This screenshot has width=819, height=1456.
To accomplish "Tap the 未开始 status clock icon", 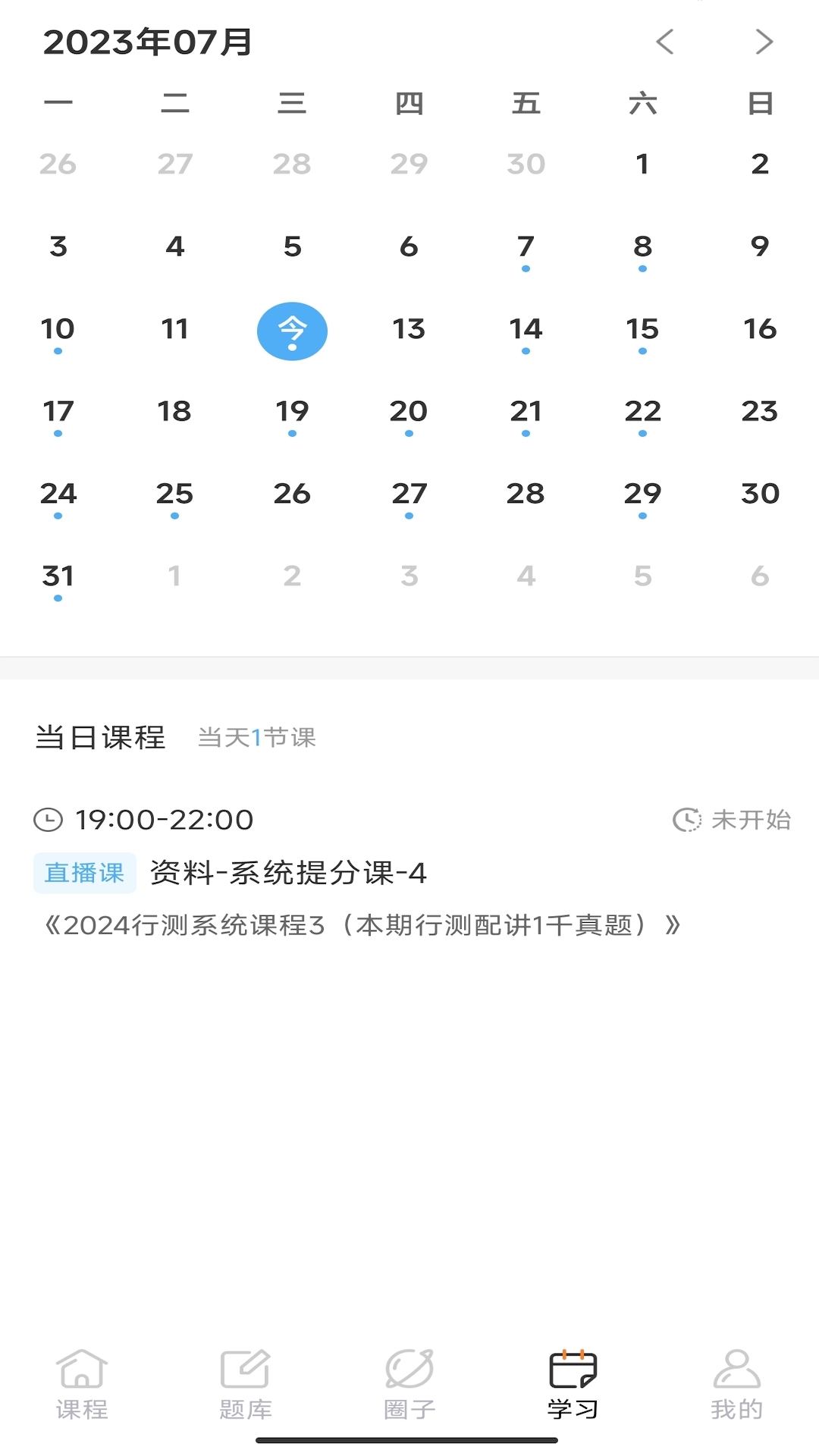I will 685,820.
